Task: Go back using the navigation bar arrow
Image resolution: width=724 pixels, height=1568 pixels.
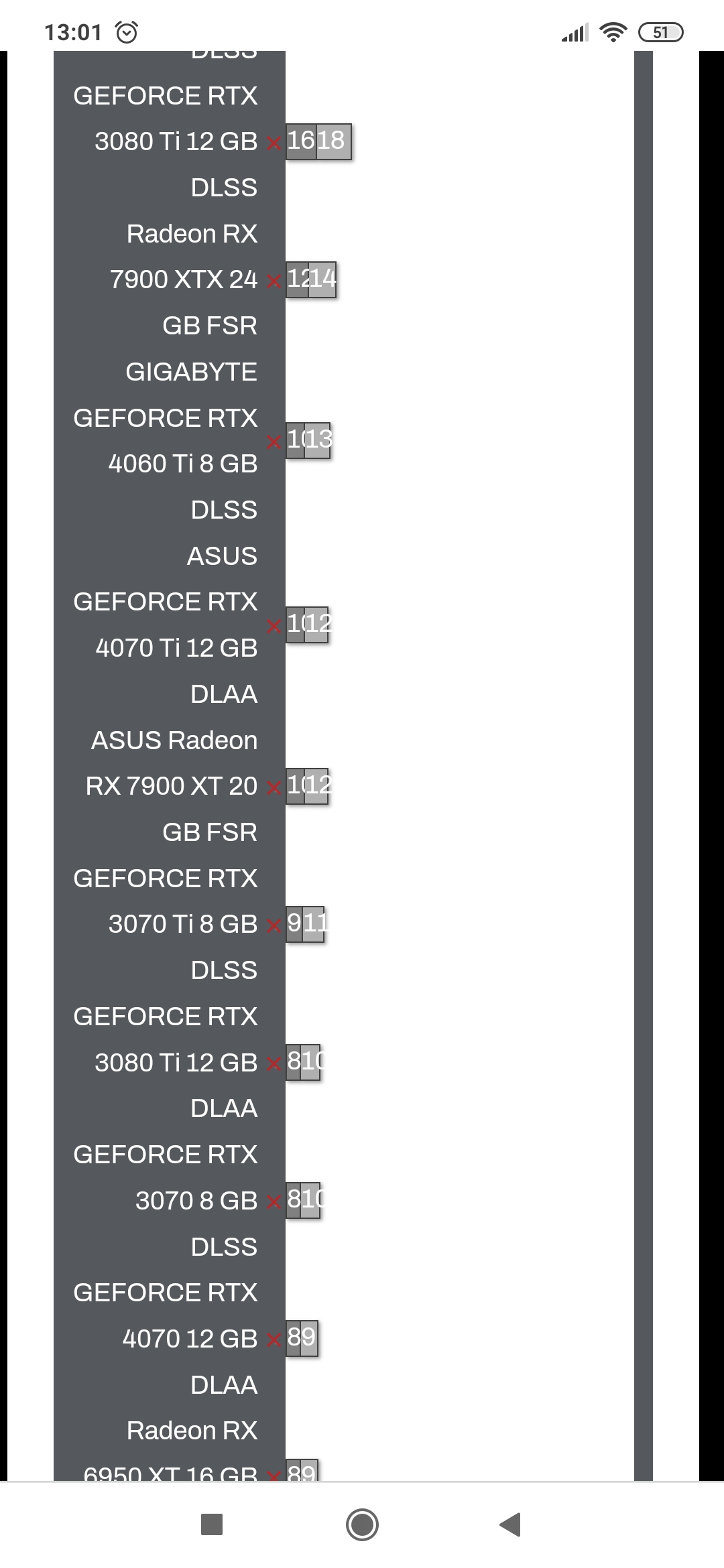Action: (x=511, y=1524)
